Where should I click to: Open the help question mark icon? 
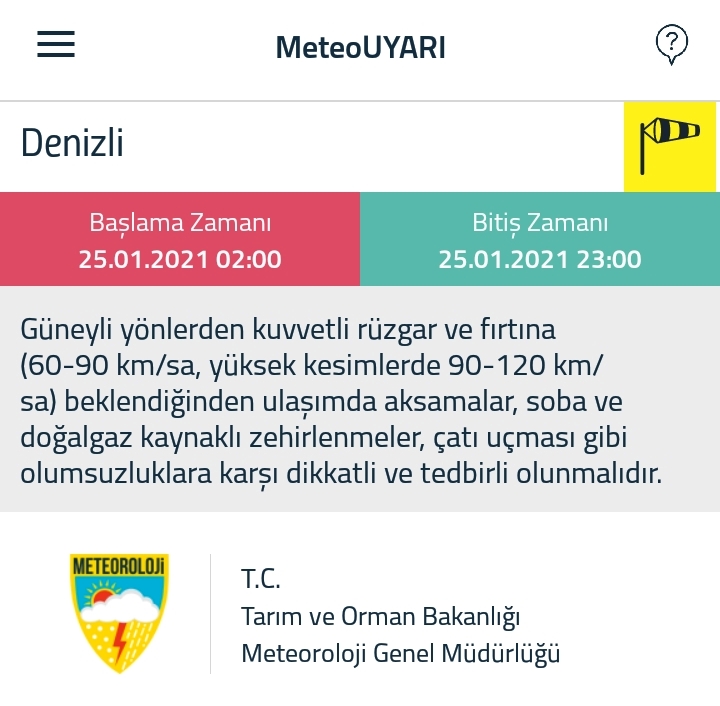pyautogui.click(x=671, y=44)
